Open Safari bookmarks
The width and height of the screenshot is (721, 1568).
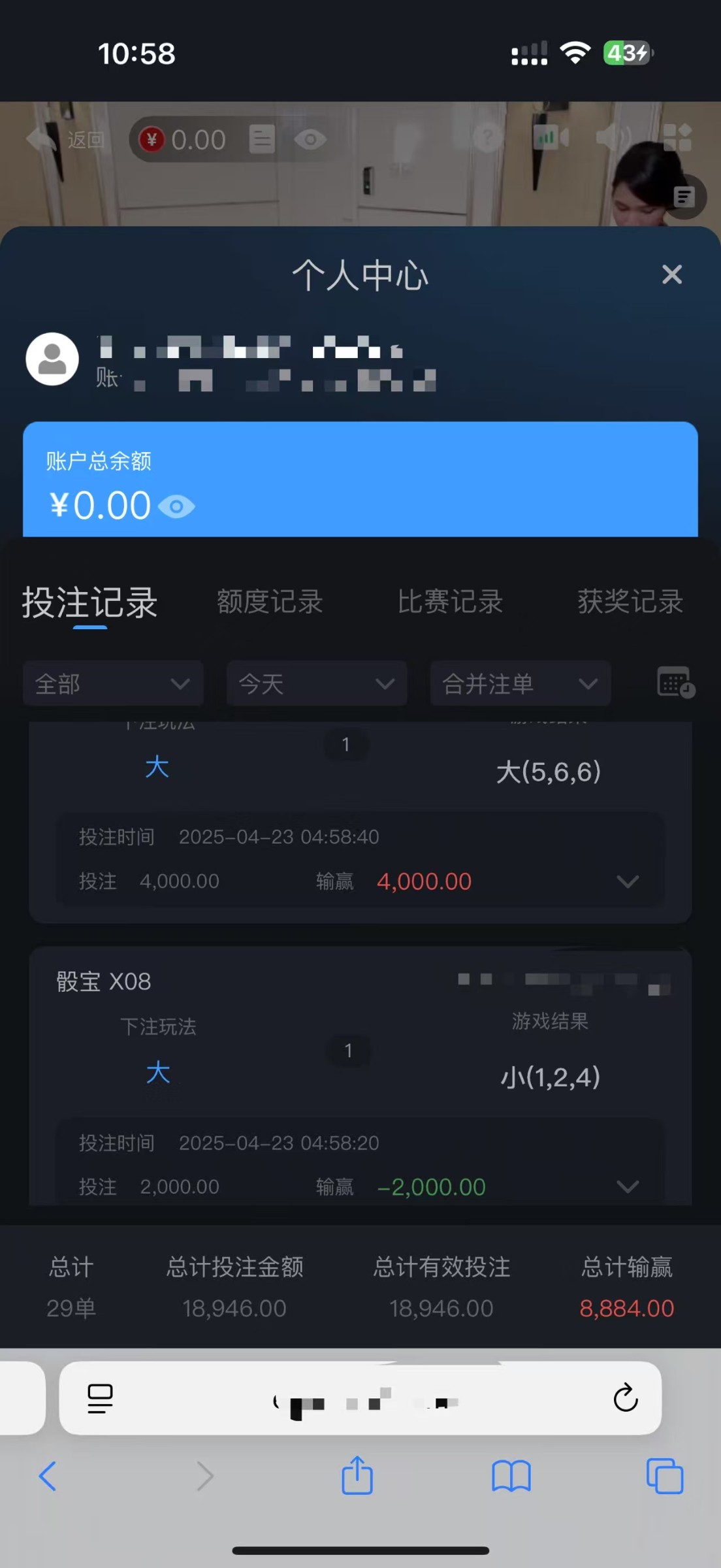(511, 1476)
